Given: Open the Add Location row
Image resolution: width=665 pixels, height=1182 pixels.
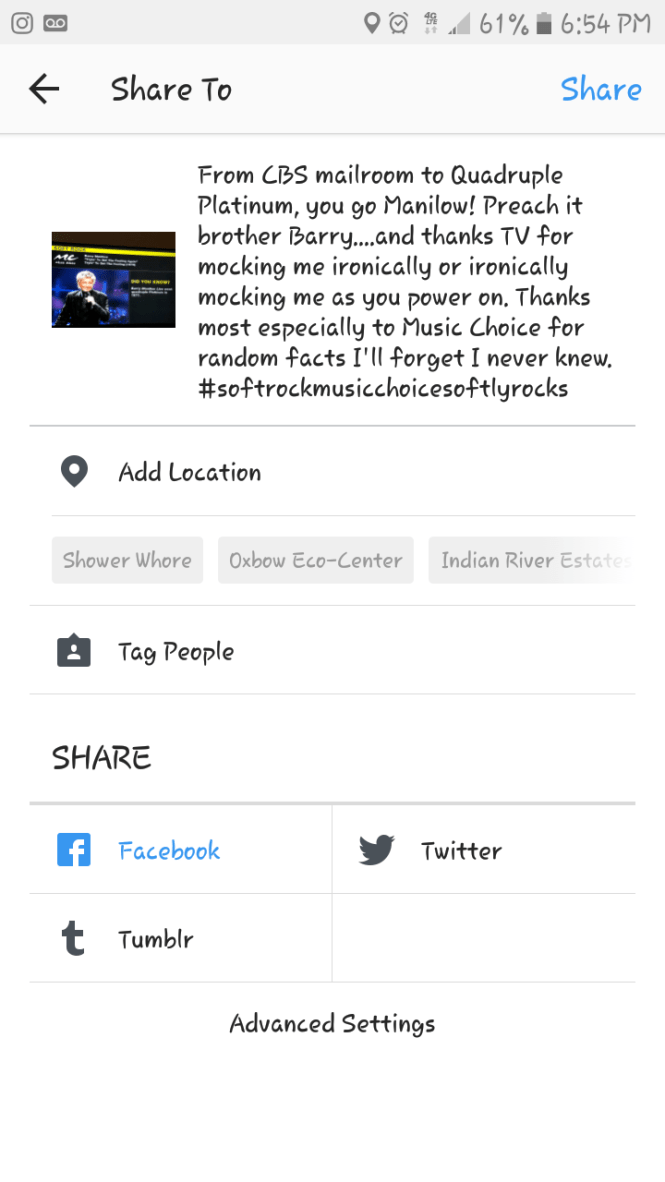Looking at the screenshot, I should [x=190, y=472].
